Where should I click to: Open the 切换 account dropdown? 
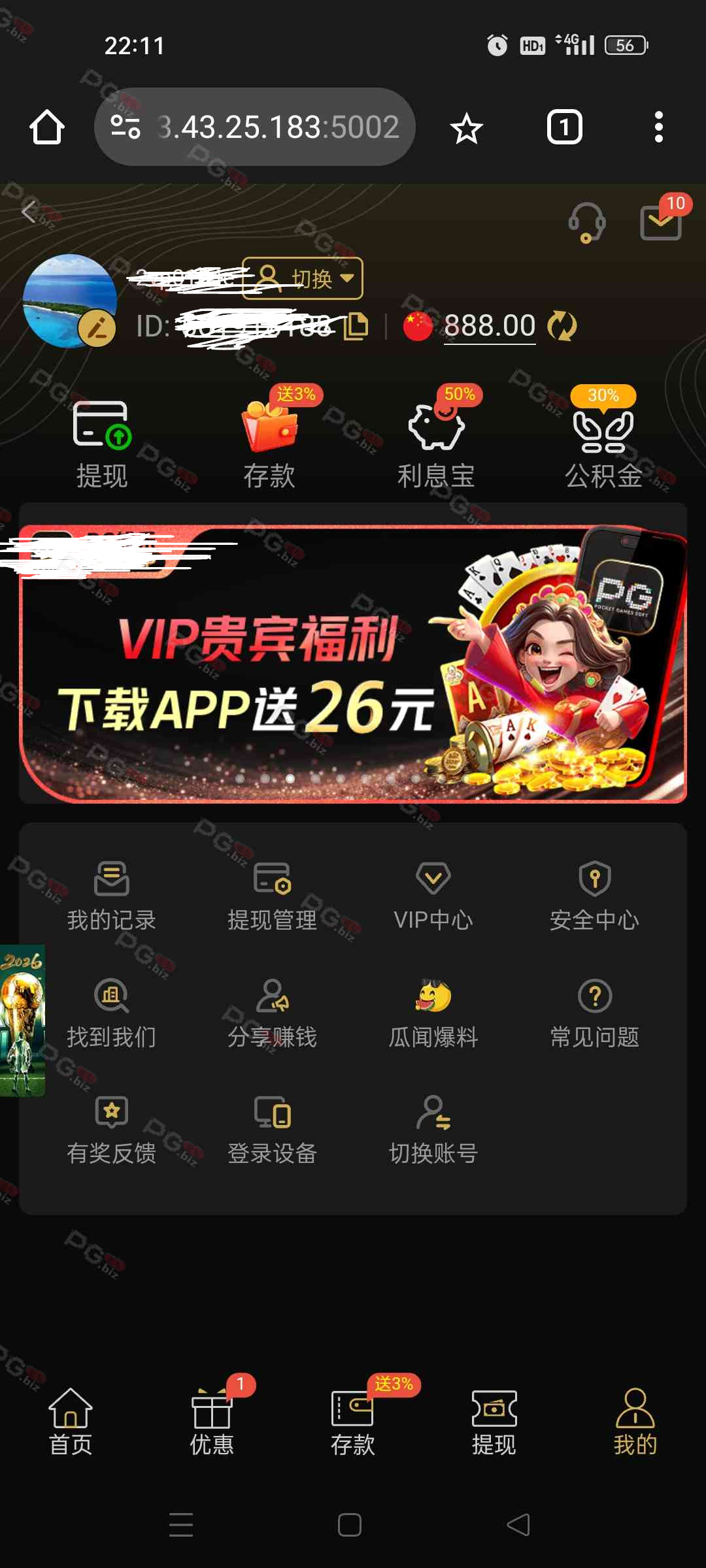303,278
